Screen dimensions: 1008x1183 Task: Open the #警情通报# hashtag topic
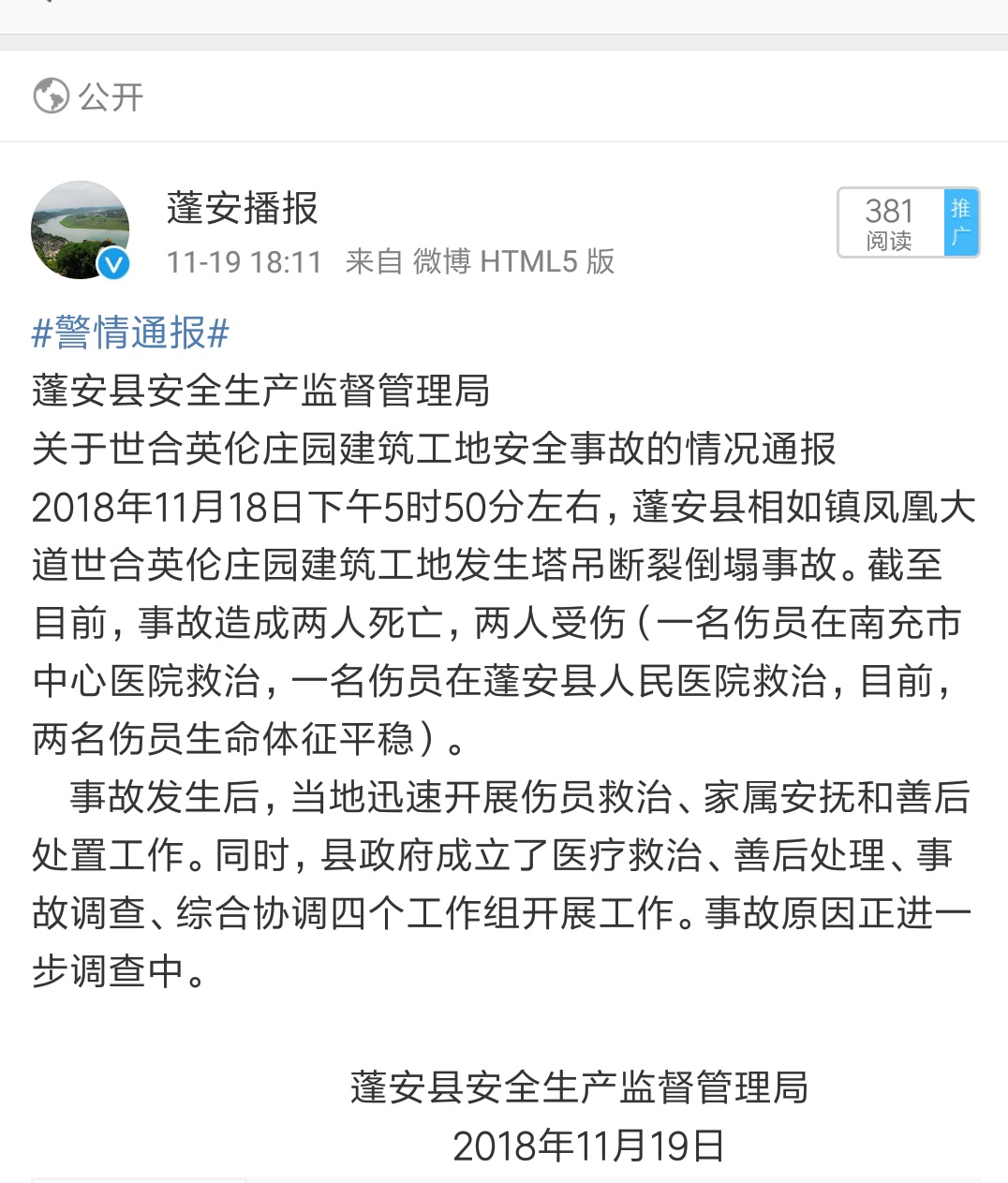pyautogui.click(x=130, y=333)
